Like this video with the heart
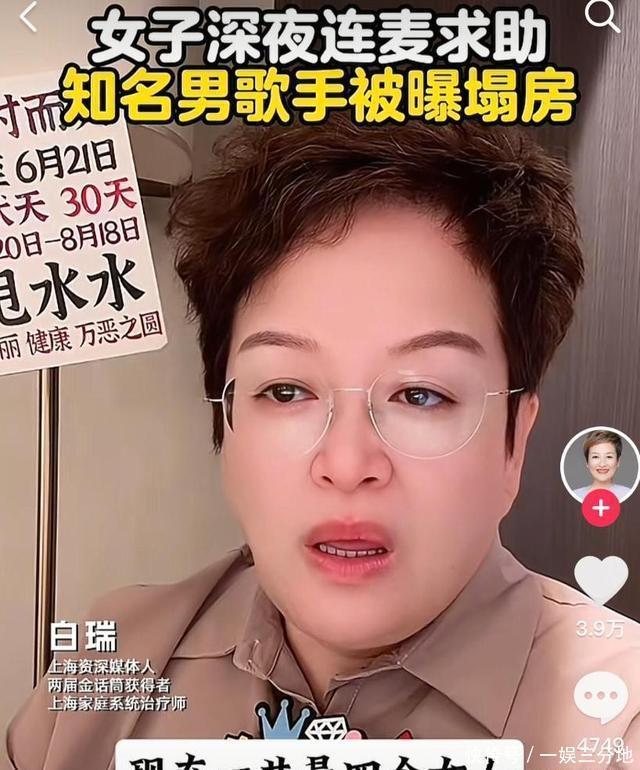The width and height of the screenshot is (640, 770). pyautogui.click(x=601, y=581)
